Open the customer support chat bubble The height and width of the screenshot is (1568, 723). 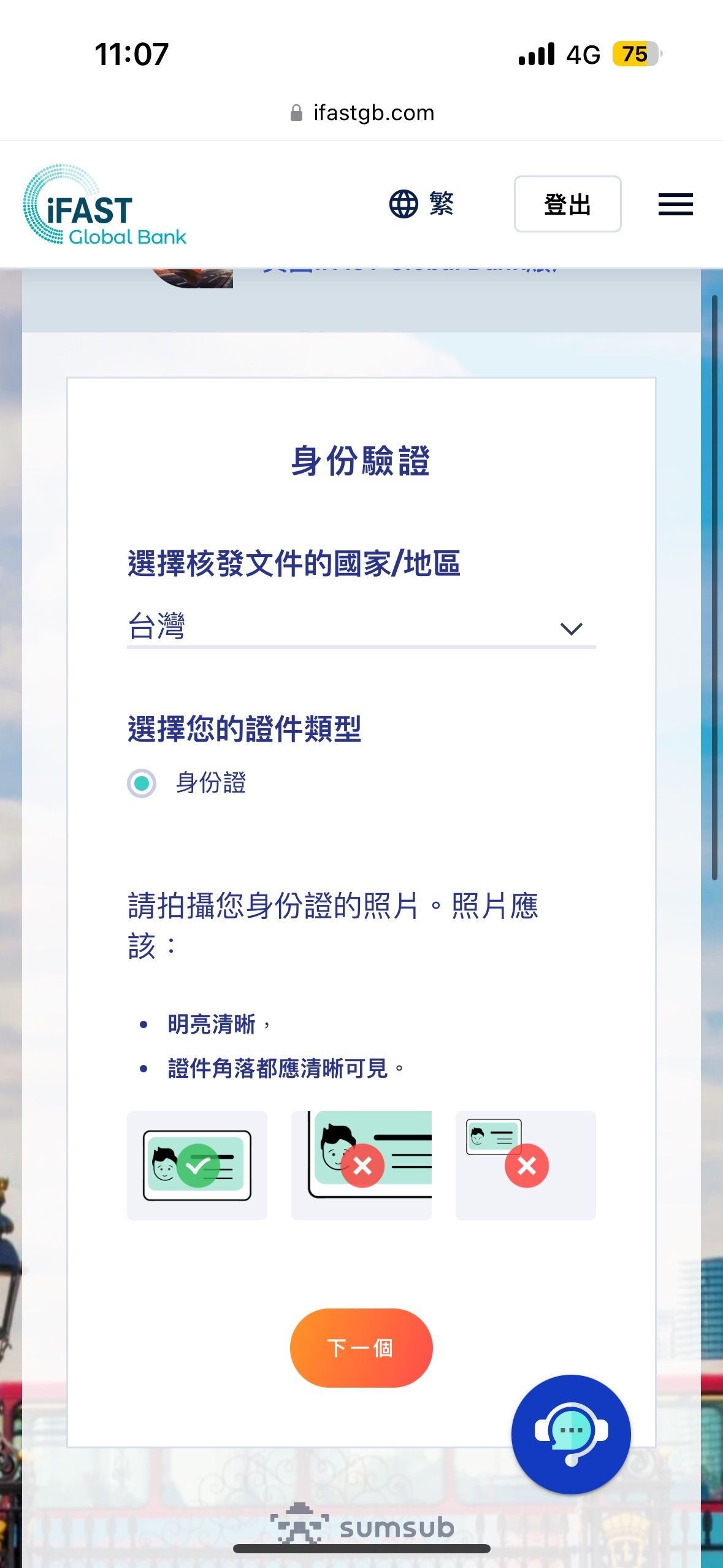(x=571, y=1434)
